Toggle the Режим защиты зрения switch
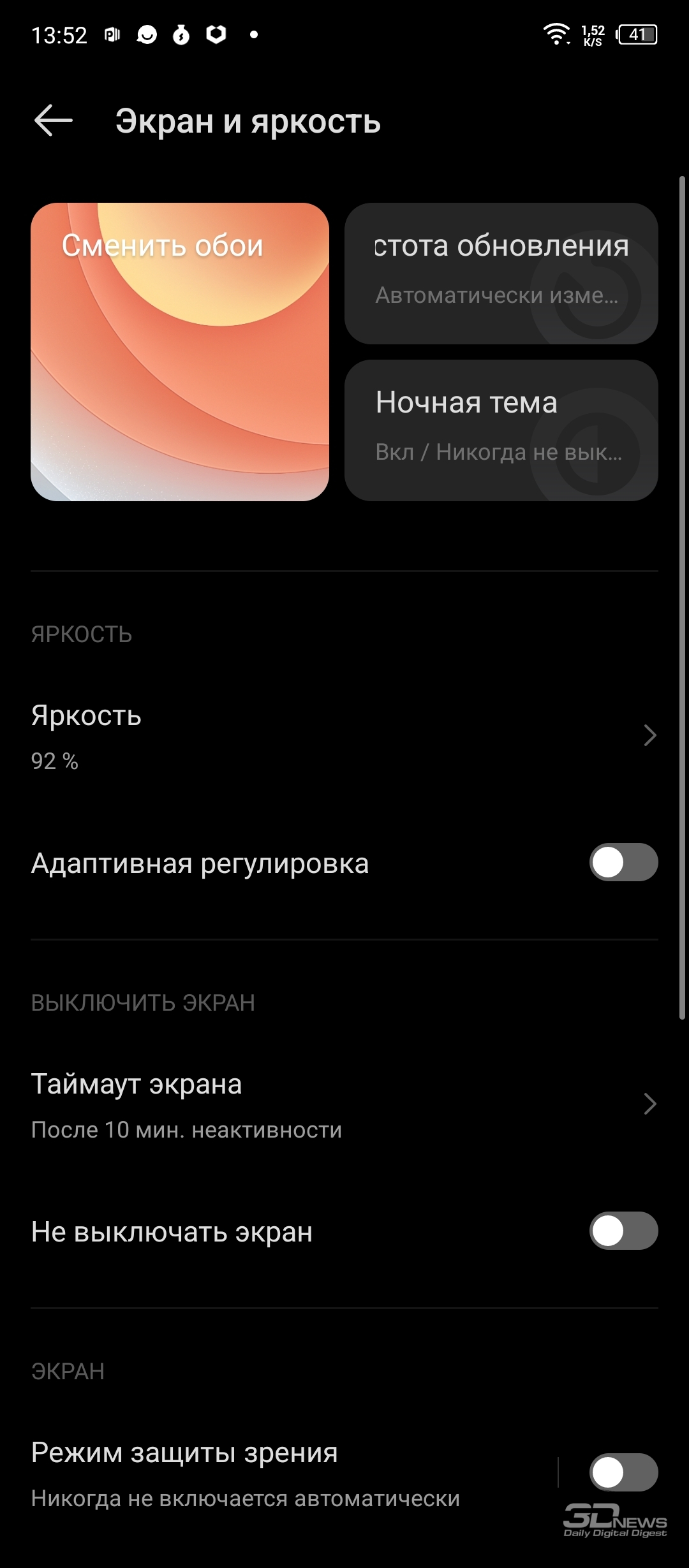 click(x=623, y=1472)
